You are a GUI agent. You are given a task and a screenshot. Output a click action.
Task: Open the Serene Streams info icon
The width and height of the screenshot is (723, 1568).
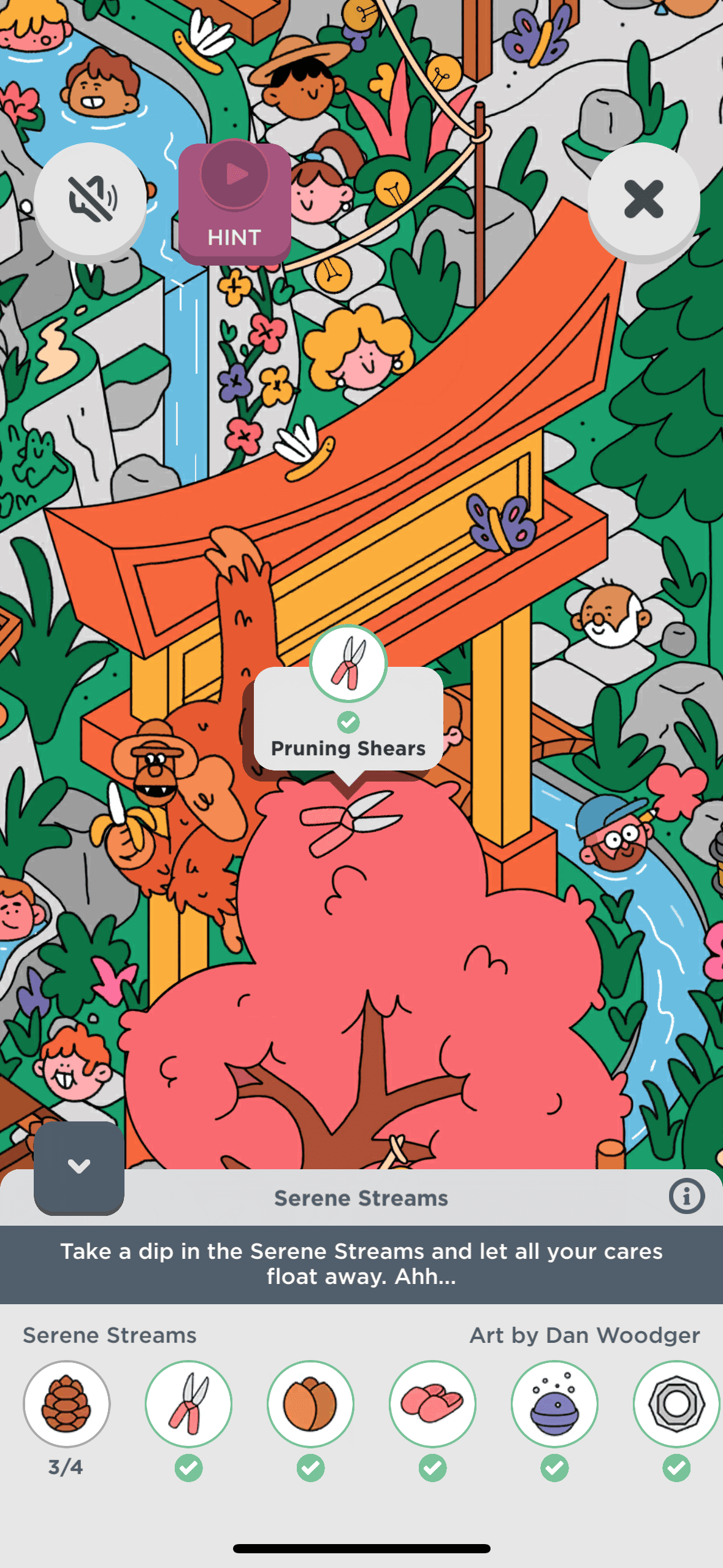pos(686,1196)
